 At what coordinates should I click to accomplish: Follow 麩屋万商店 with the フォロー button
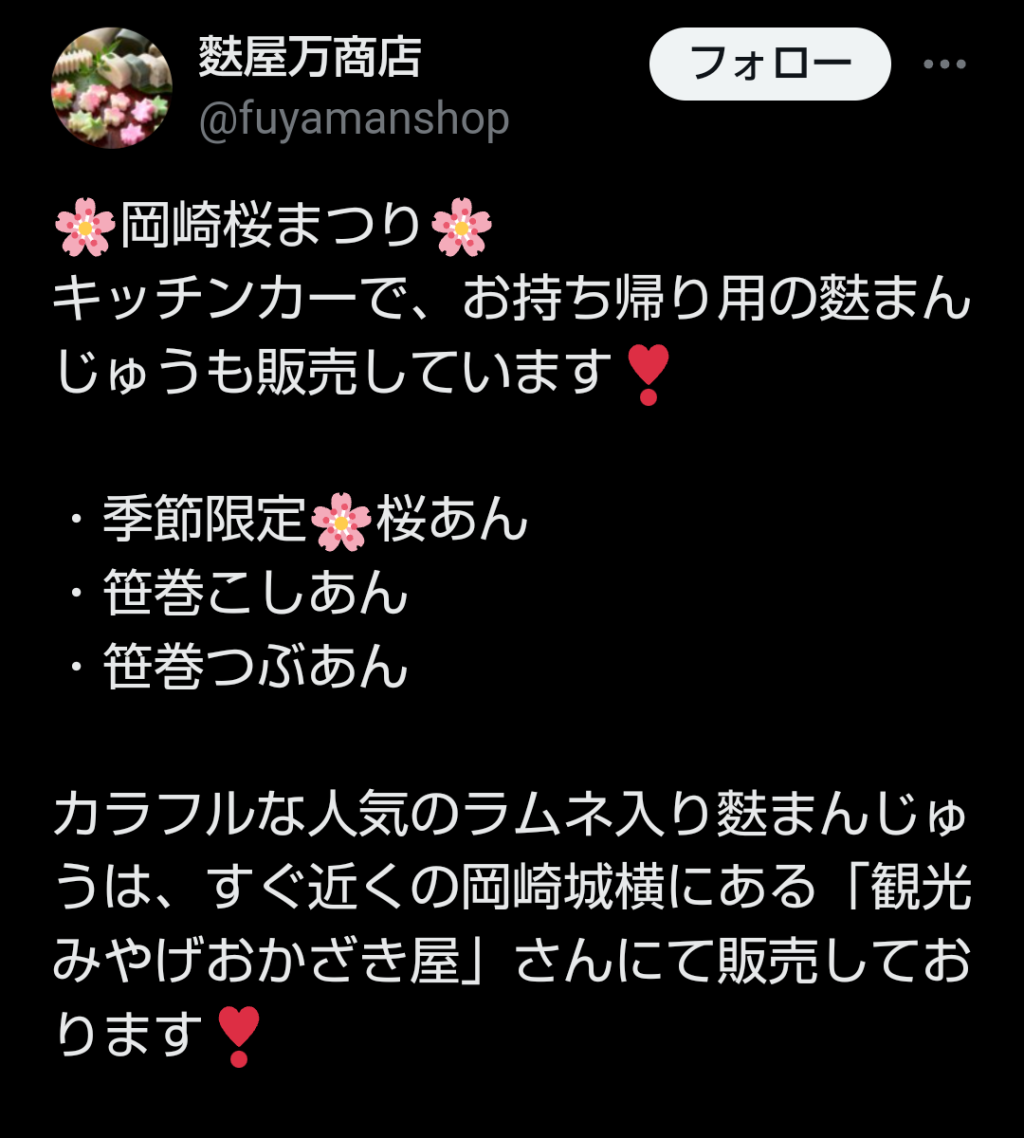[769, 65]
